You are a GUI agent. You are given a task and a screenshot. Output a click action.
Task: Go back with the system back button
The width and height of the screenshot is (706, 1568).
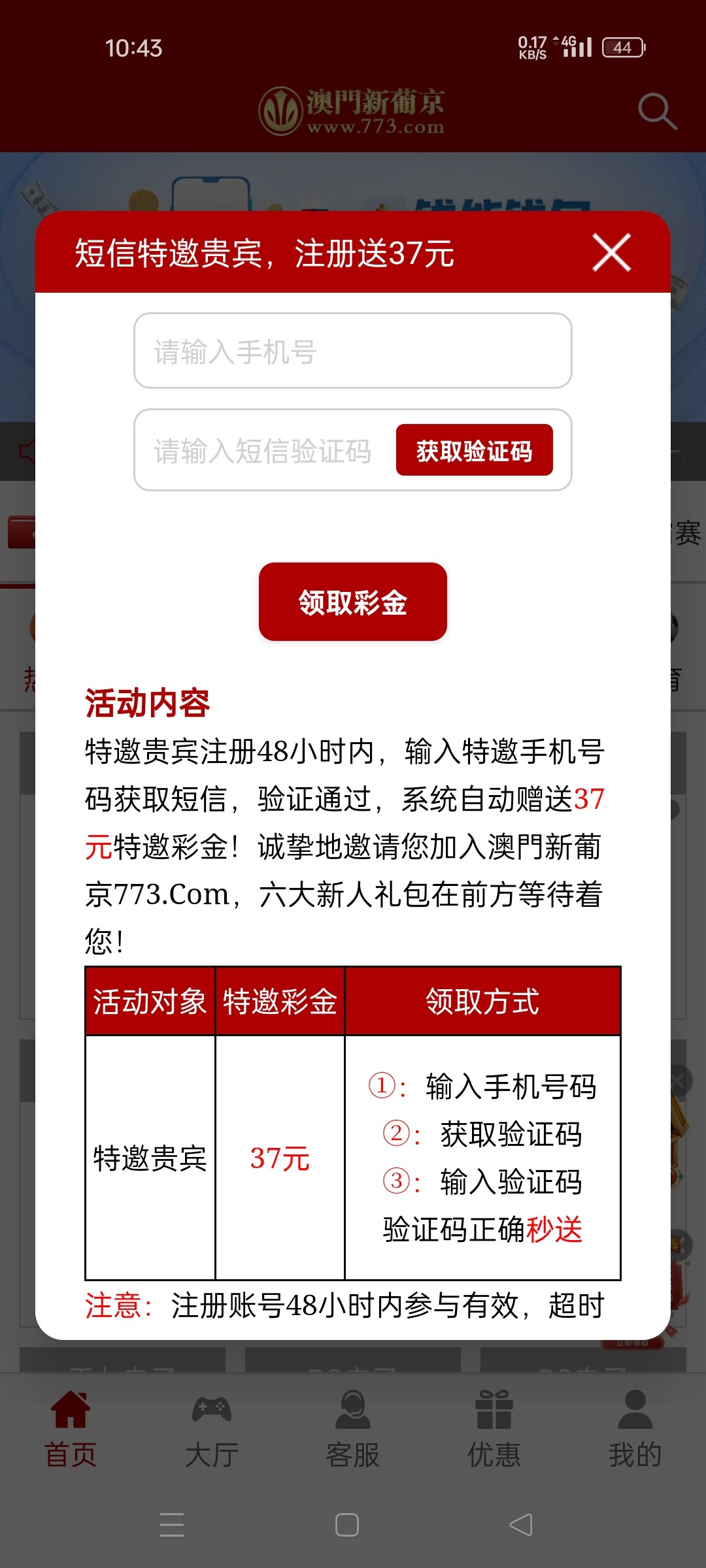521,1525
